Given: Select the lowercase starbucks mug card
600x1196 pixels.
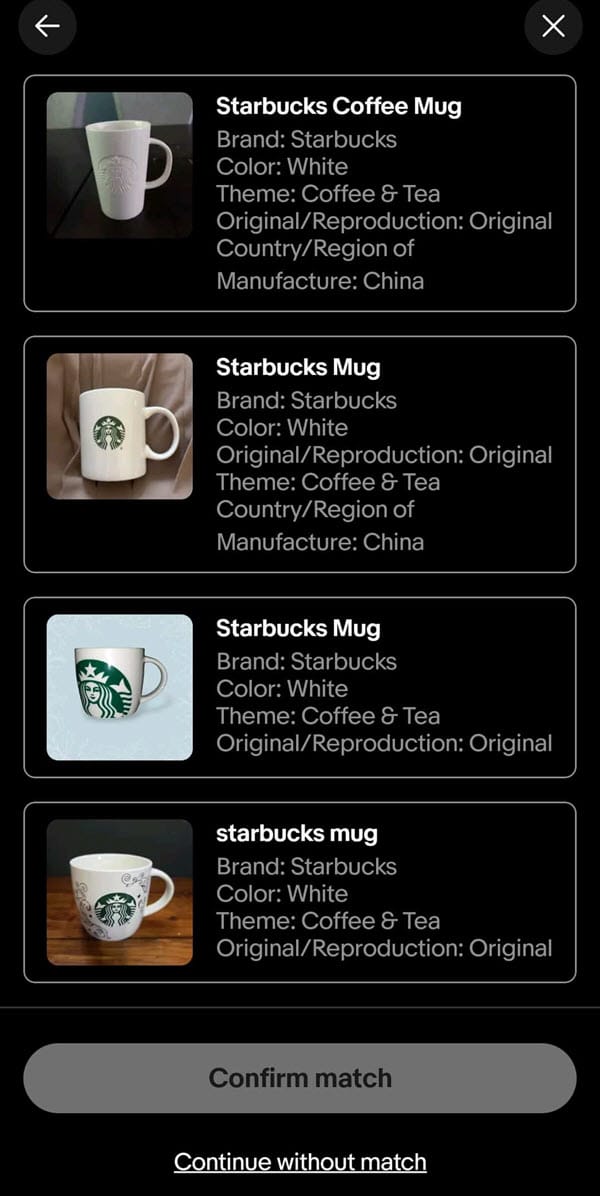Looking at the screenshot, I should [300, 892].
